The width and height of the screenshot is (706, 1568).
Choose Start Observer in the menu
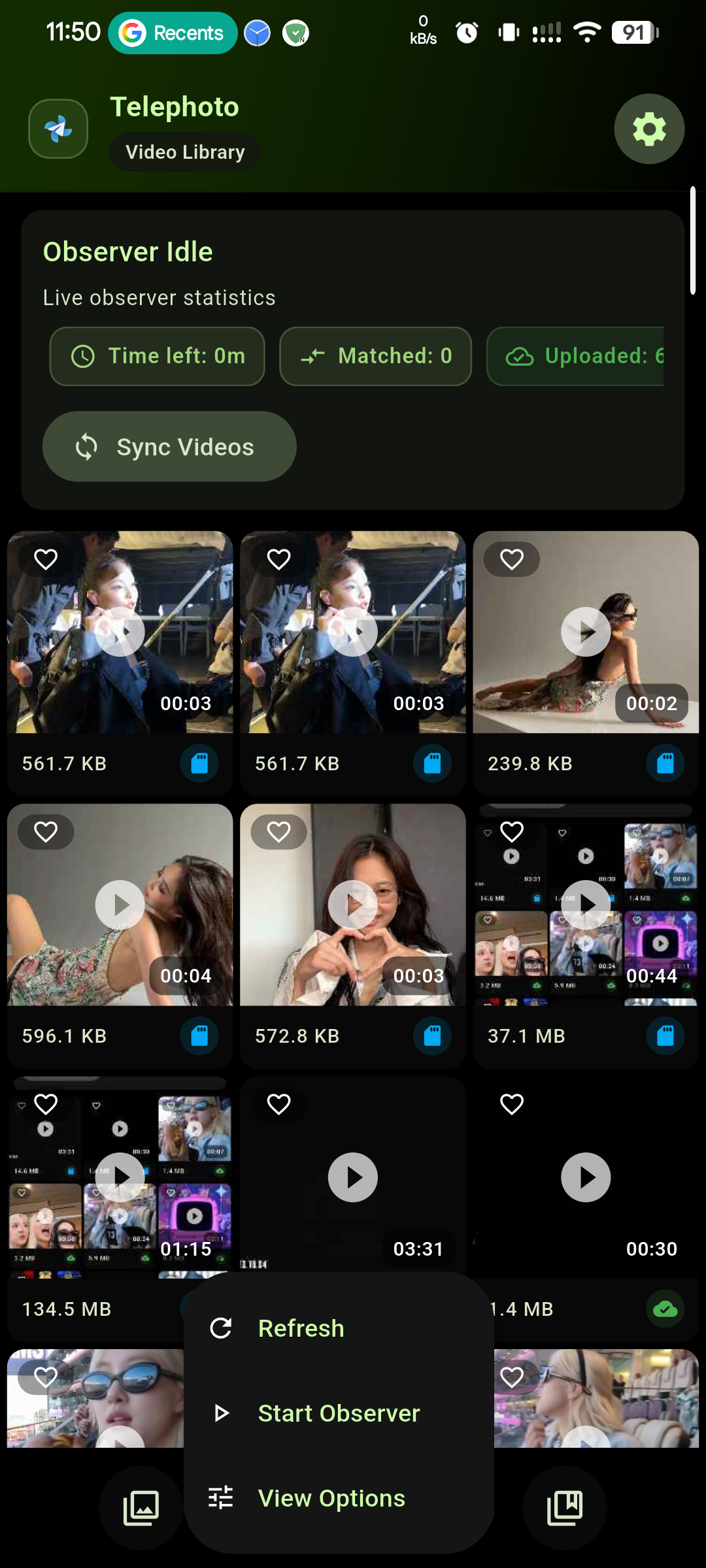[339, 1413]
